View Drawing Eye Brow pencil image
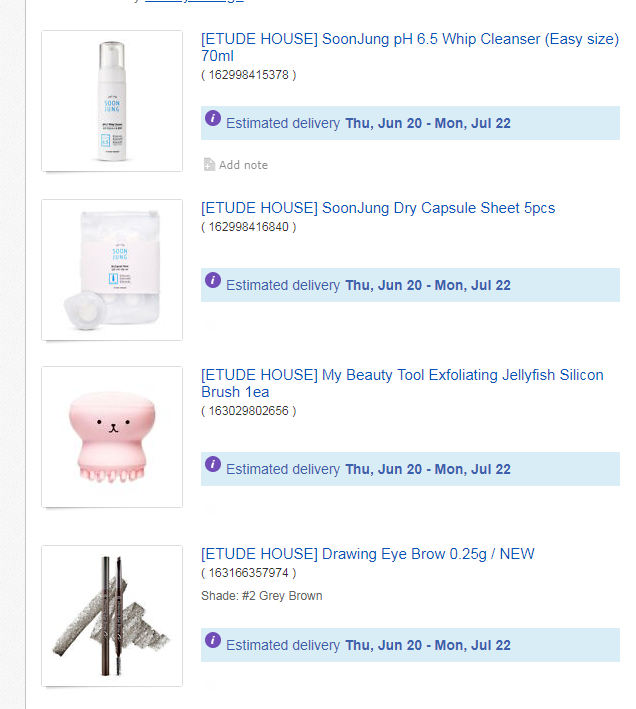The height and width of the screenshot is (709, 636). pyautogui.click(x=112, y=616)
